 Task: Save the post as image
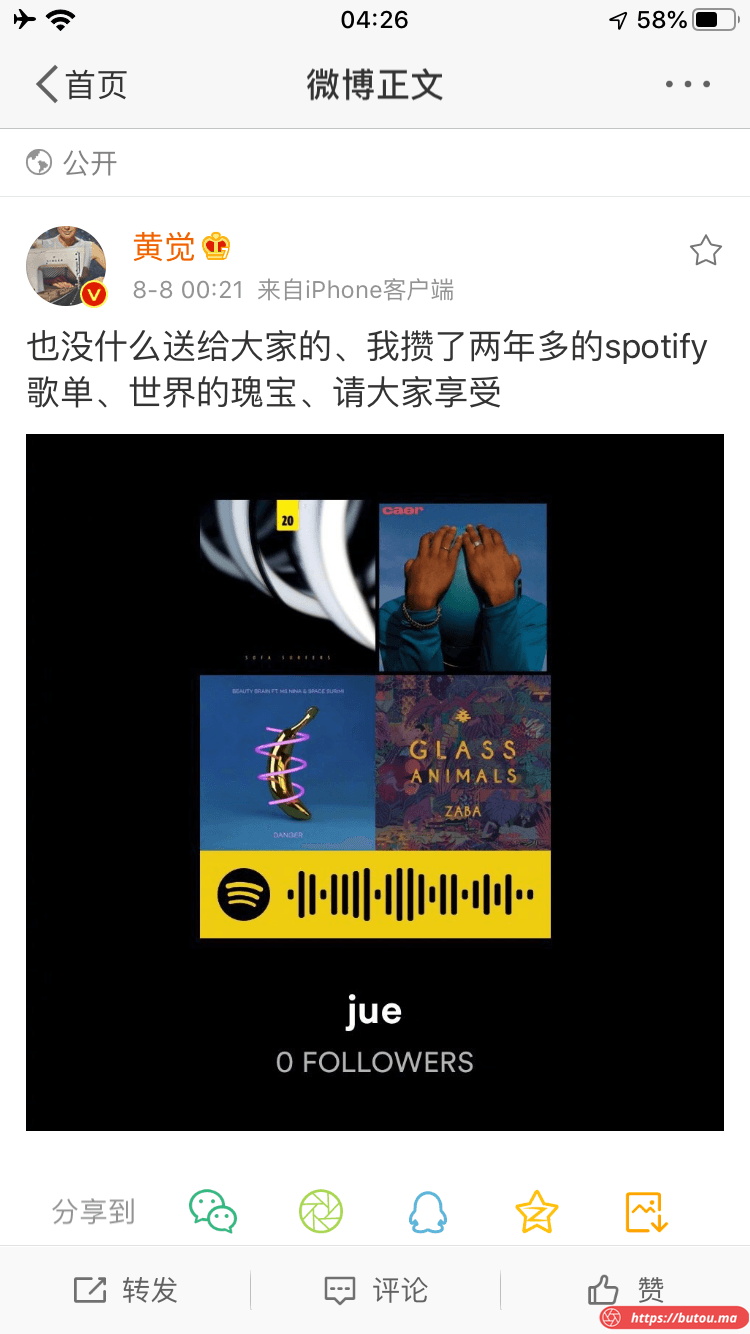(646, 1212)
